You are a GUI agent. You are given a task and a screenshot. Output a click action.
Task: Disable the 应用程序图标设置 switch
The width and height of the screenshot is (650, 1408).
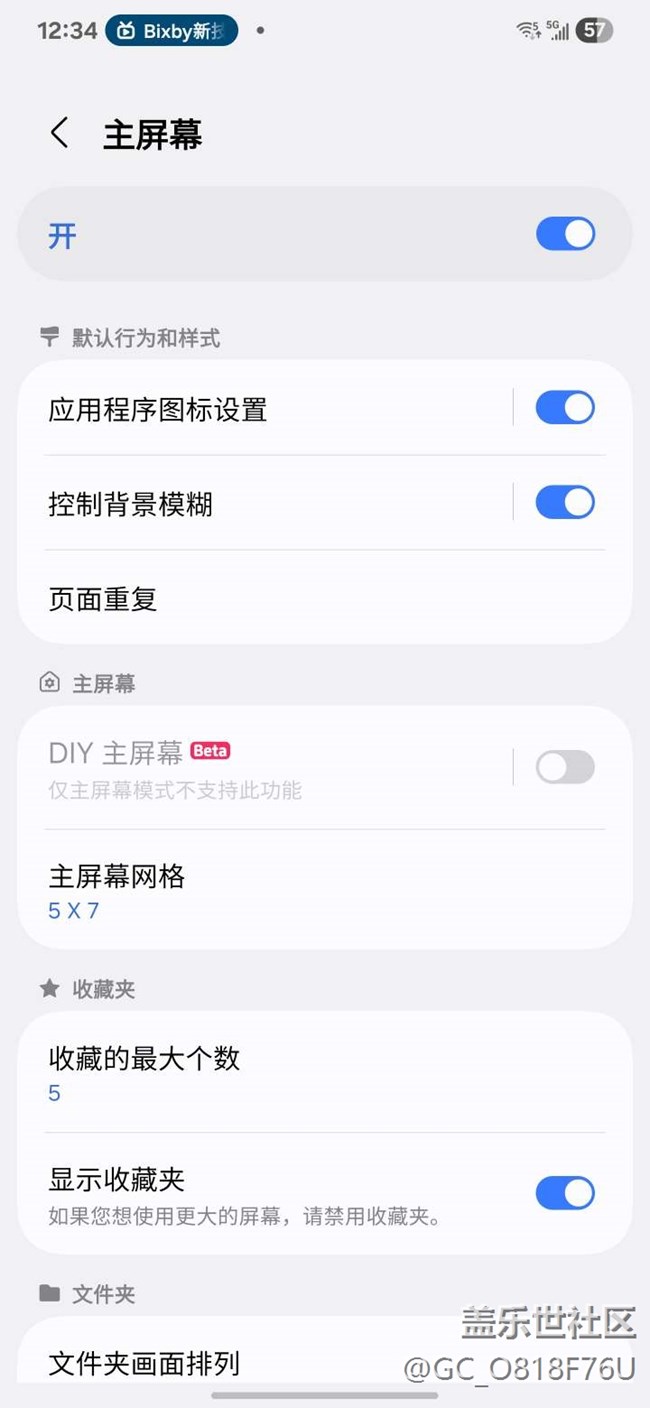(565, 408)
